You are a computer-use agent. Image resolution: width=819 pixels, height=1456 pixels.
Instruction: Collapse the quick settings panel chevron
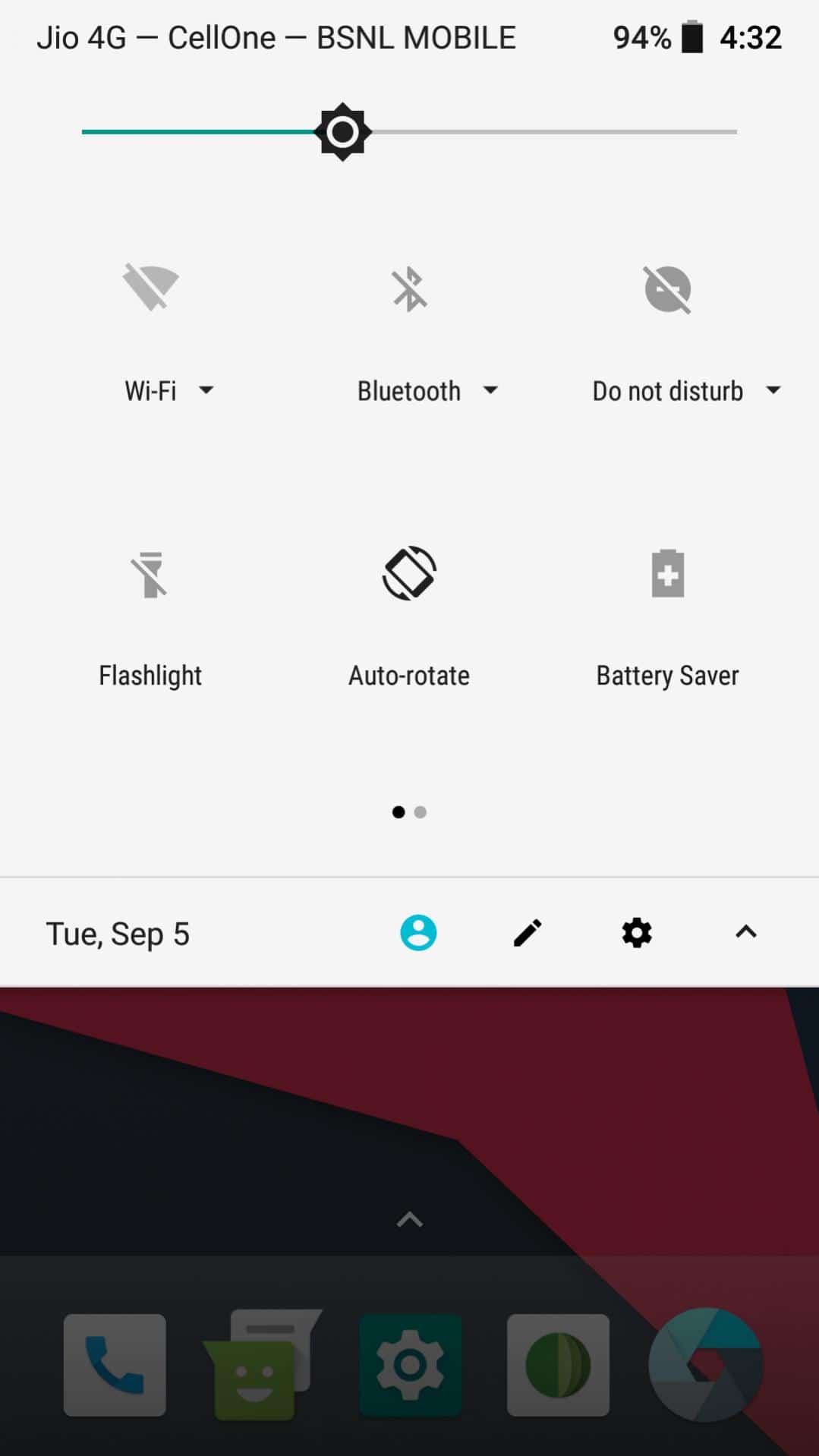[745, 932]
